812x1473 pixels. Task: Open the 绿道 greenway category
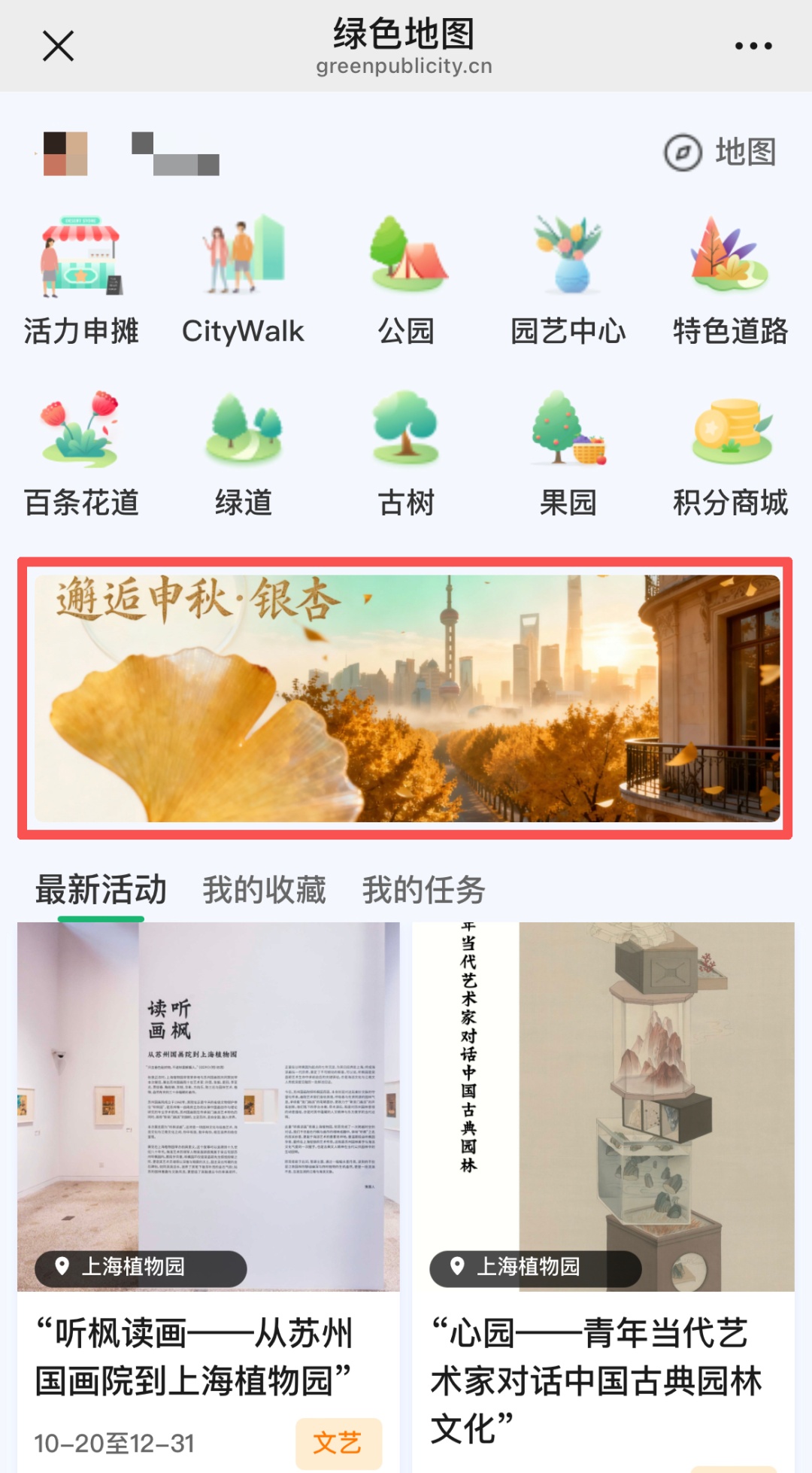243,453
